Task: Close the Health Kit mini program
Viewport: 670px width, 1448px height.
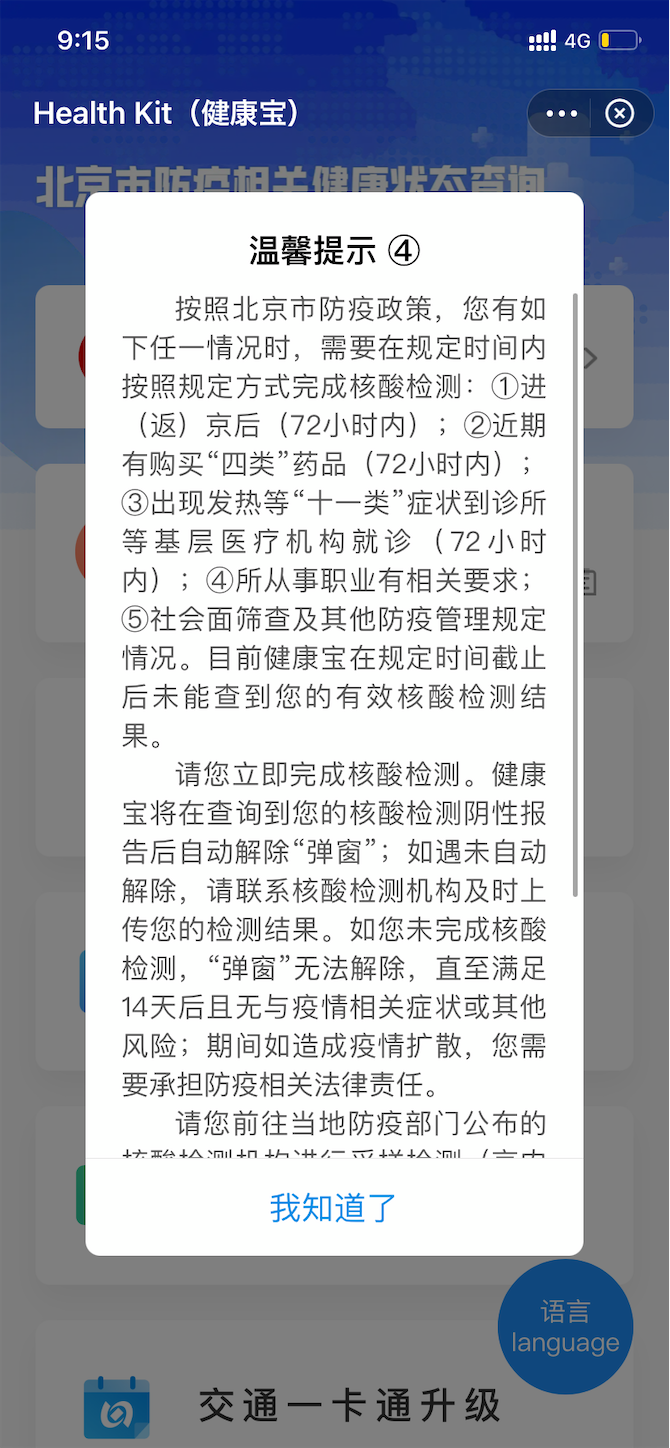Action: (x=620, y=114)
